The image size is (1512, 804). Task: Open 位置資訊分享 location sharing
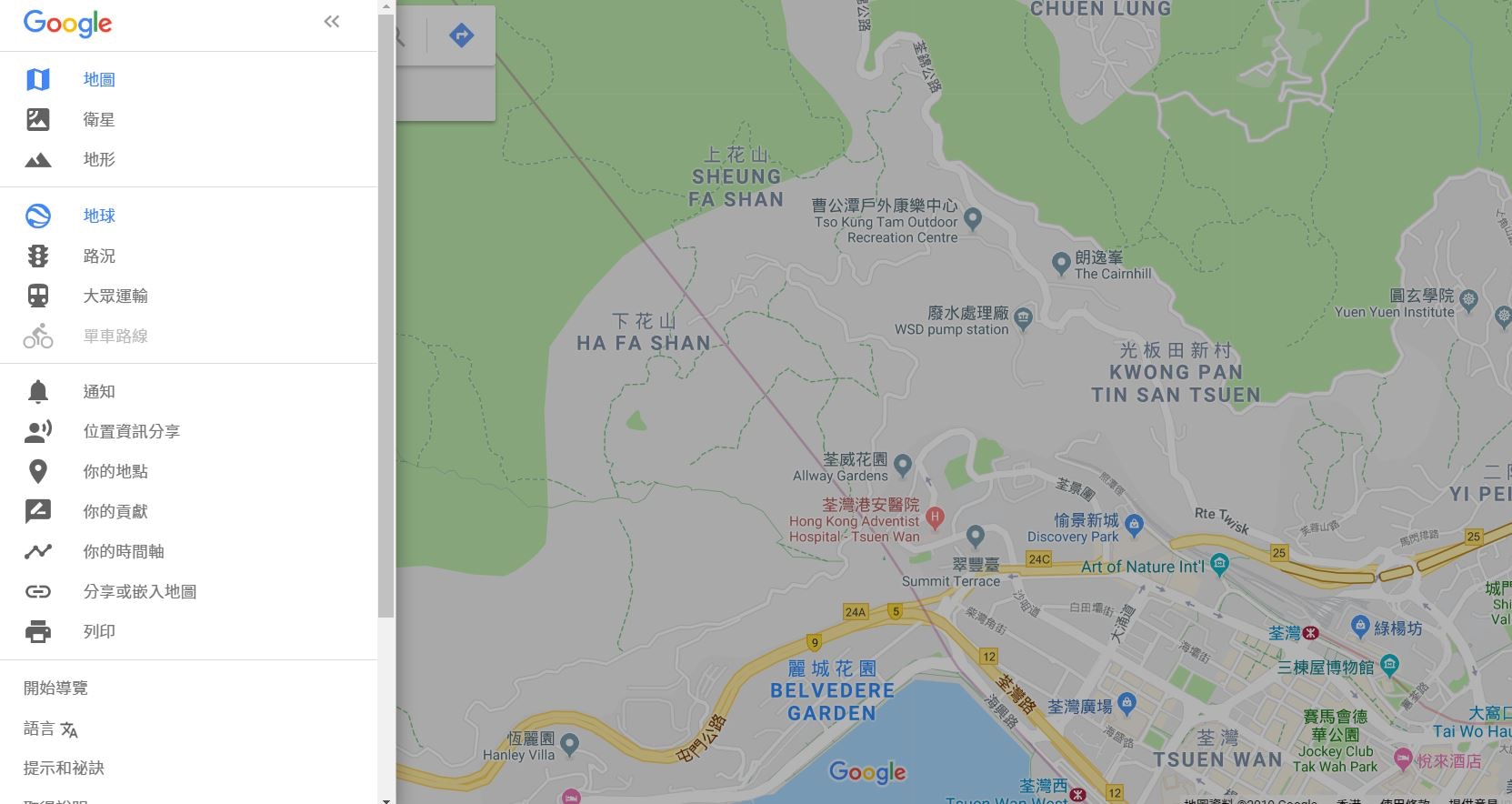tap(131, 431)
